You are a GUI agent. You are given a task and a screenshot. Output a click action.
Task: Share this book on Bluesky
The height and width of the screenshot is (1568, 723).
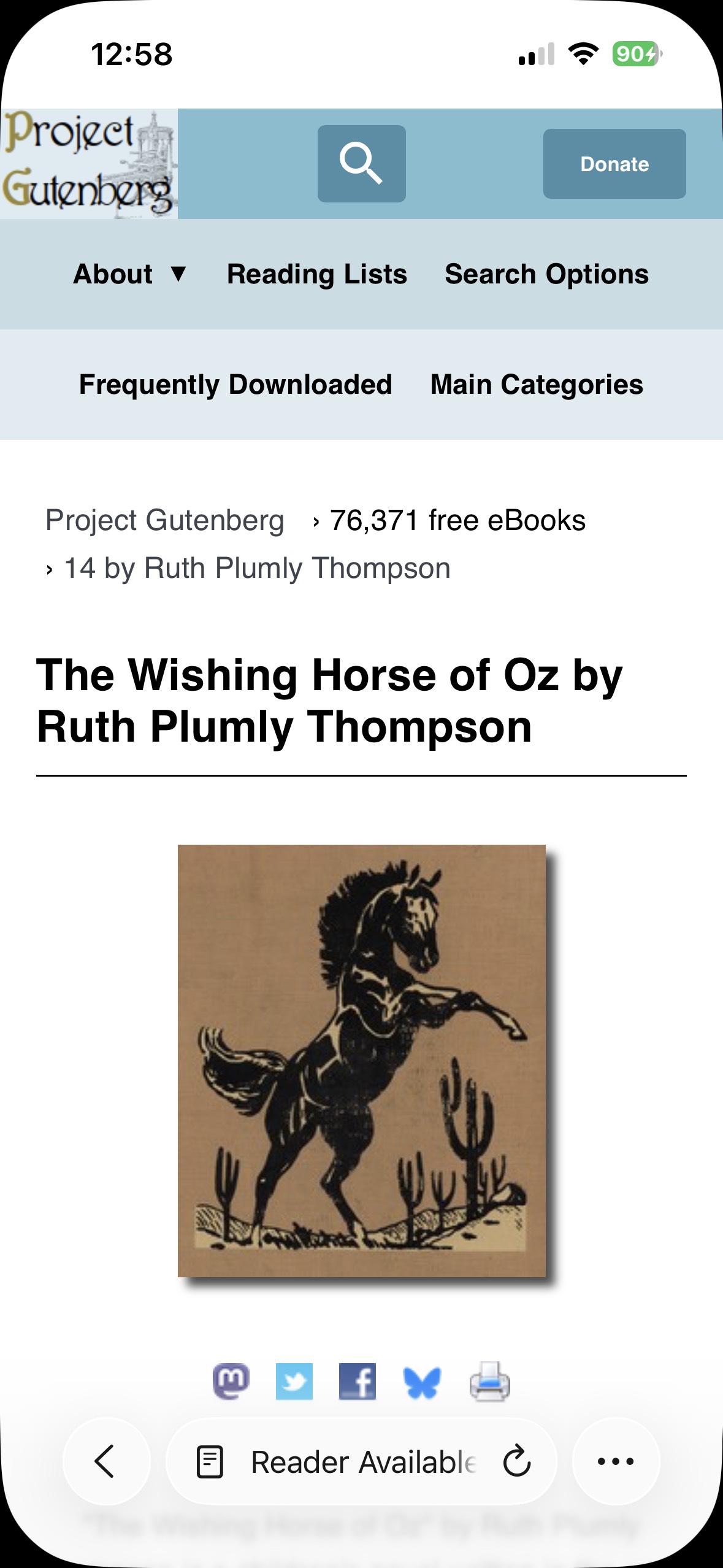click(x=422, y=1382)
